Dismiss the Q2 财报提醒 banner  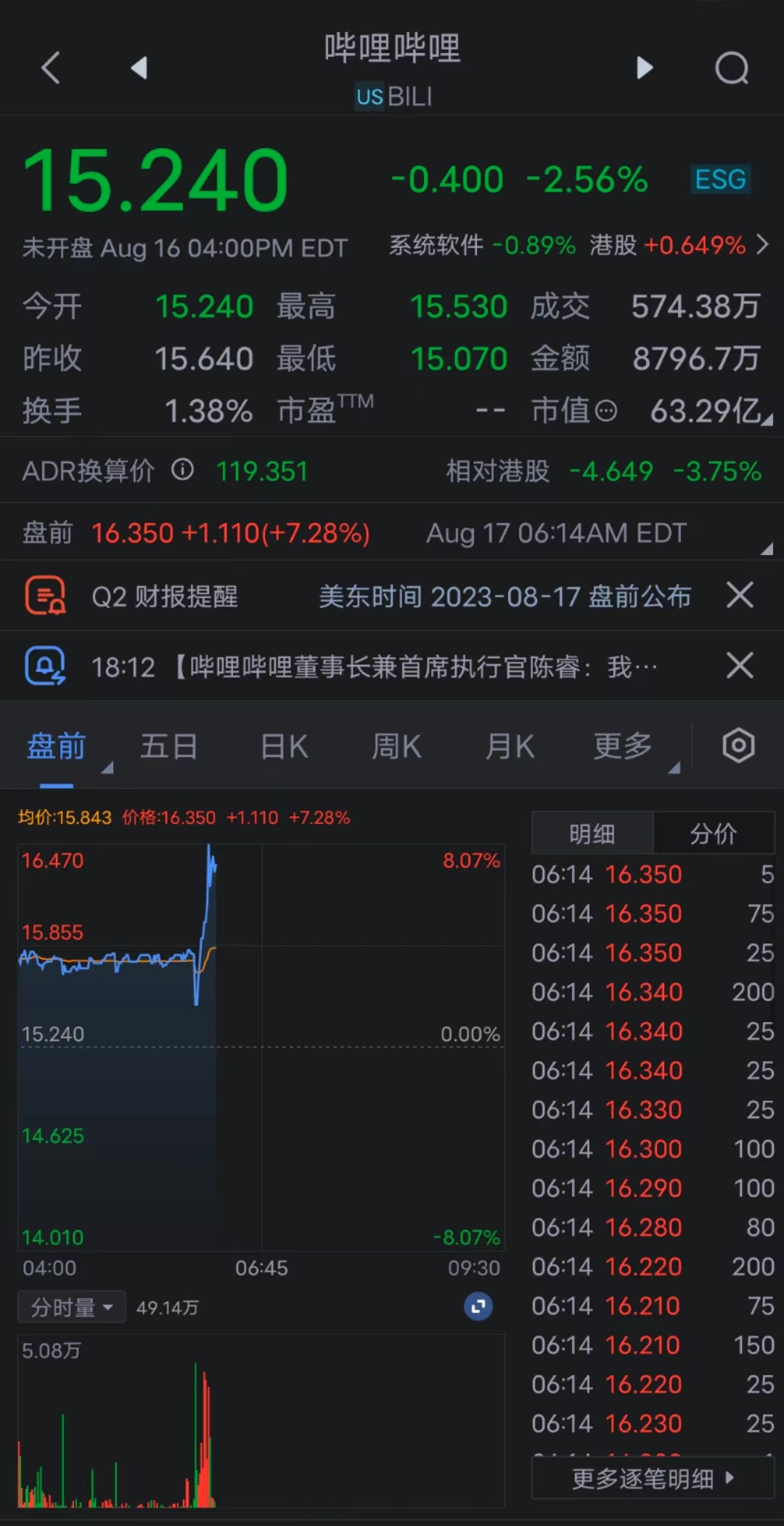740,596
